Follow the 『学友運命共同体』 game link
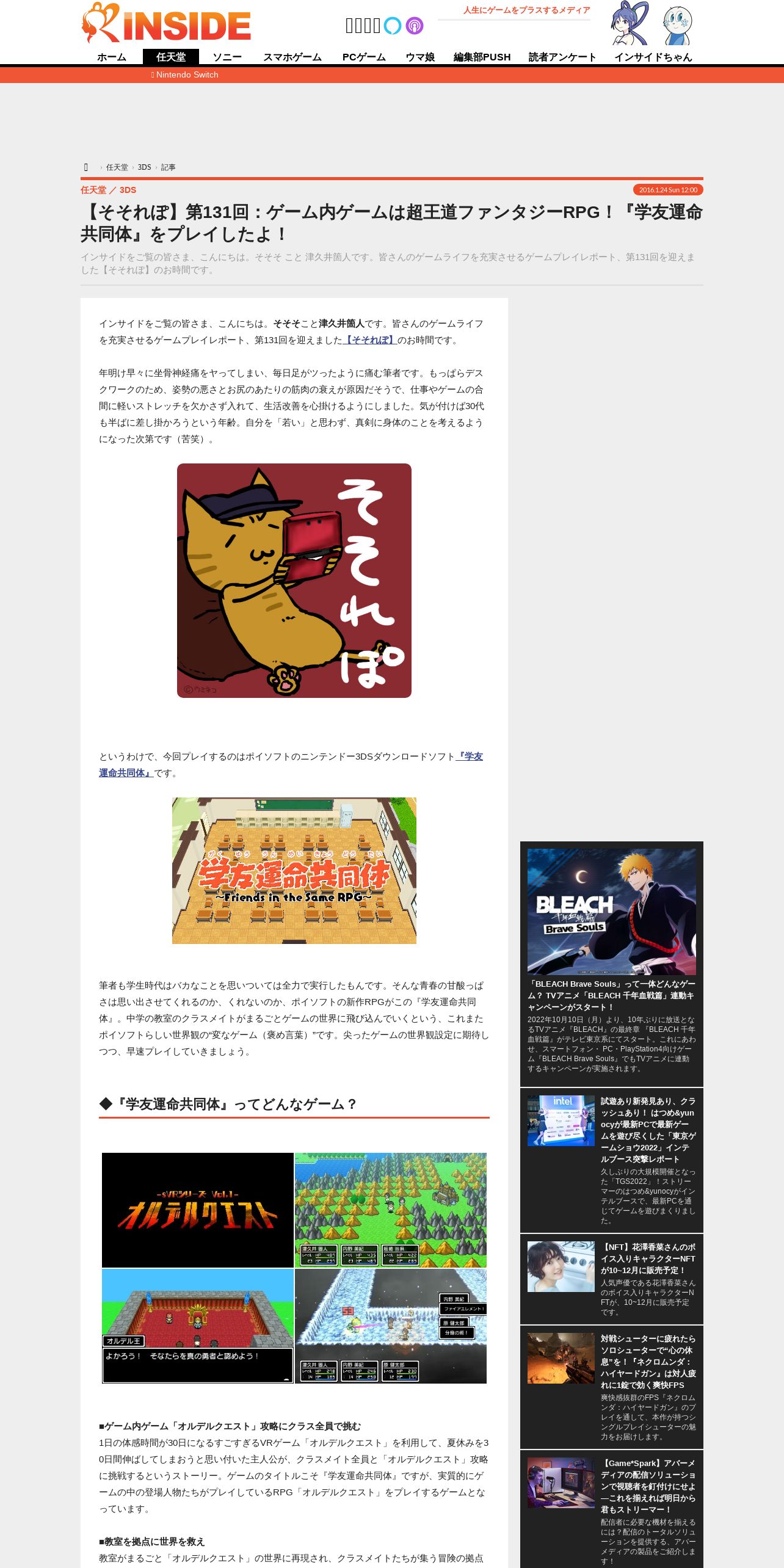Image resolution: width=784 pixels, height=1568 pixels. pyautogui.click(x=291, y=764)
